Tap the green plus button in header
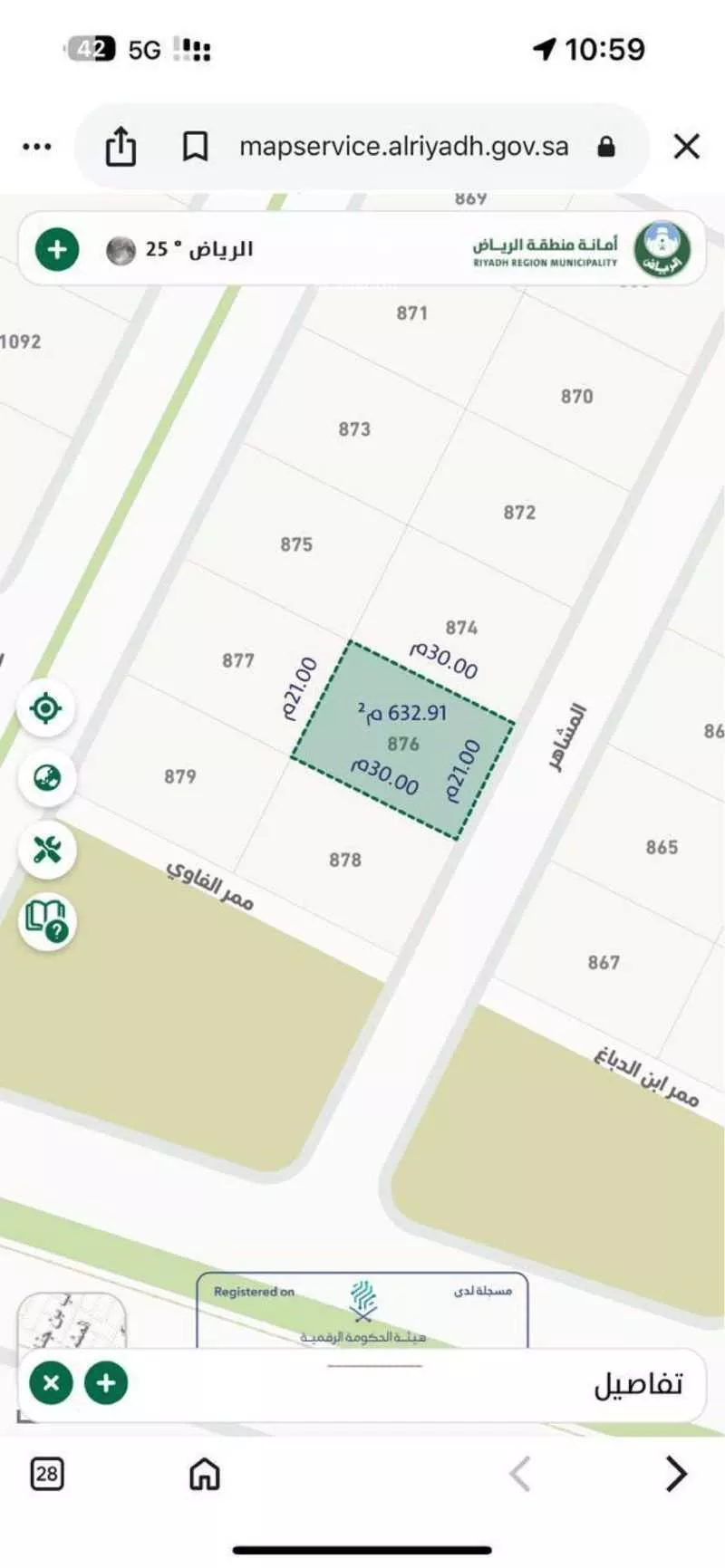The width and height of the screenshot is (725, 1568). coord(57,249)
